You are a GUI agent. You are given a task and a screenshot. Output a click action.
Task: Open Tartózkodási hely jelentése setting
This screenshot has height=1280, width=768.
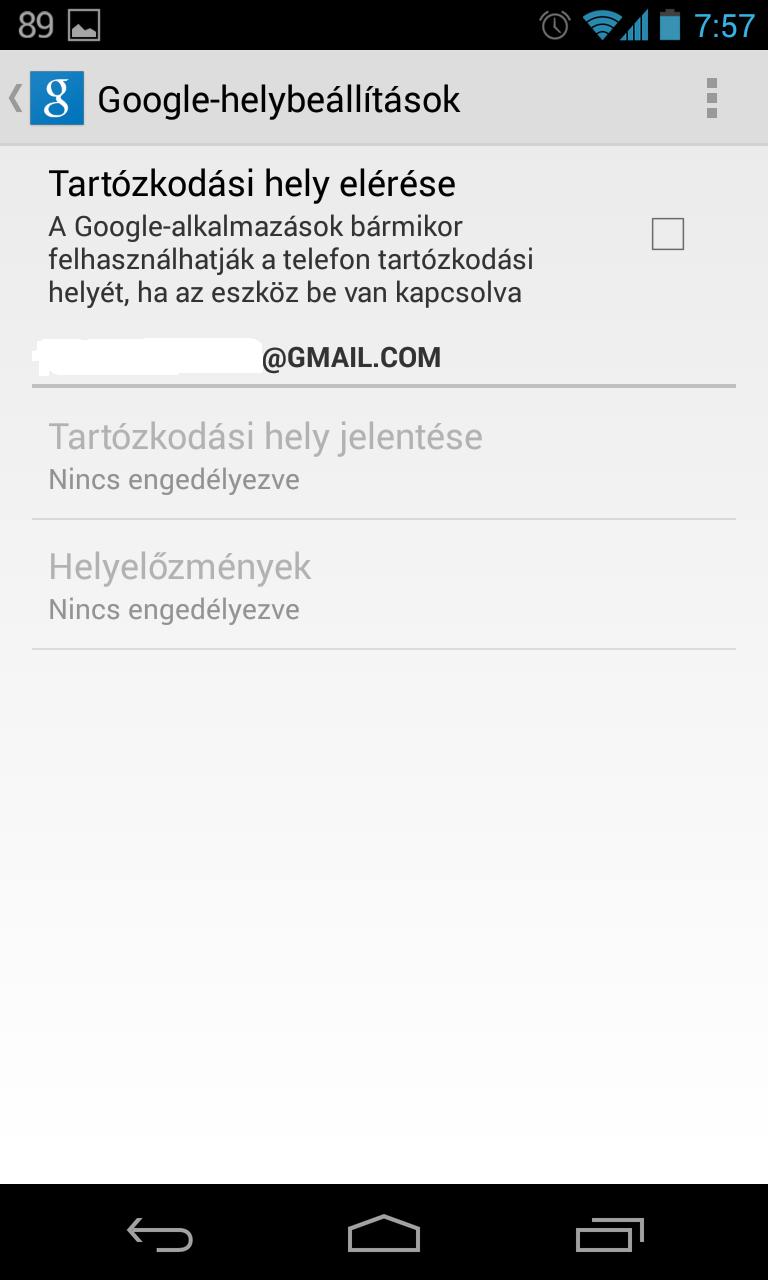click(384, 454)
